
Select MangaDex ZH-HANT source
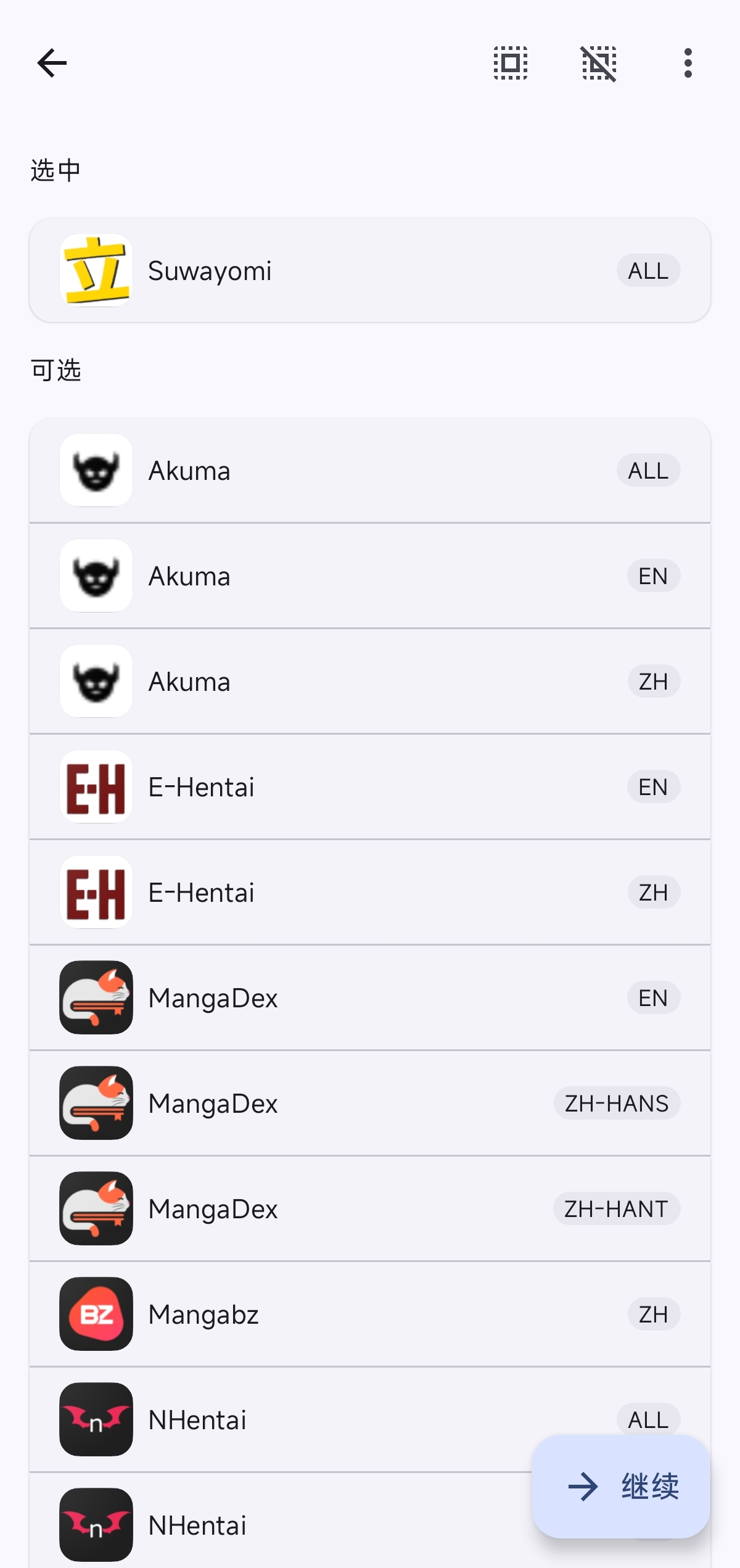pyautogui.click(x=370, y=1209)
